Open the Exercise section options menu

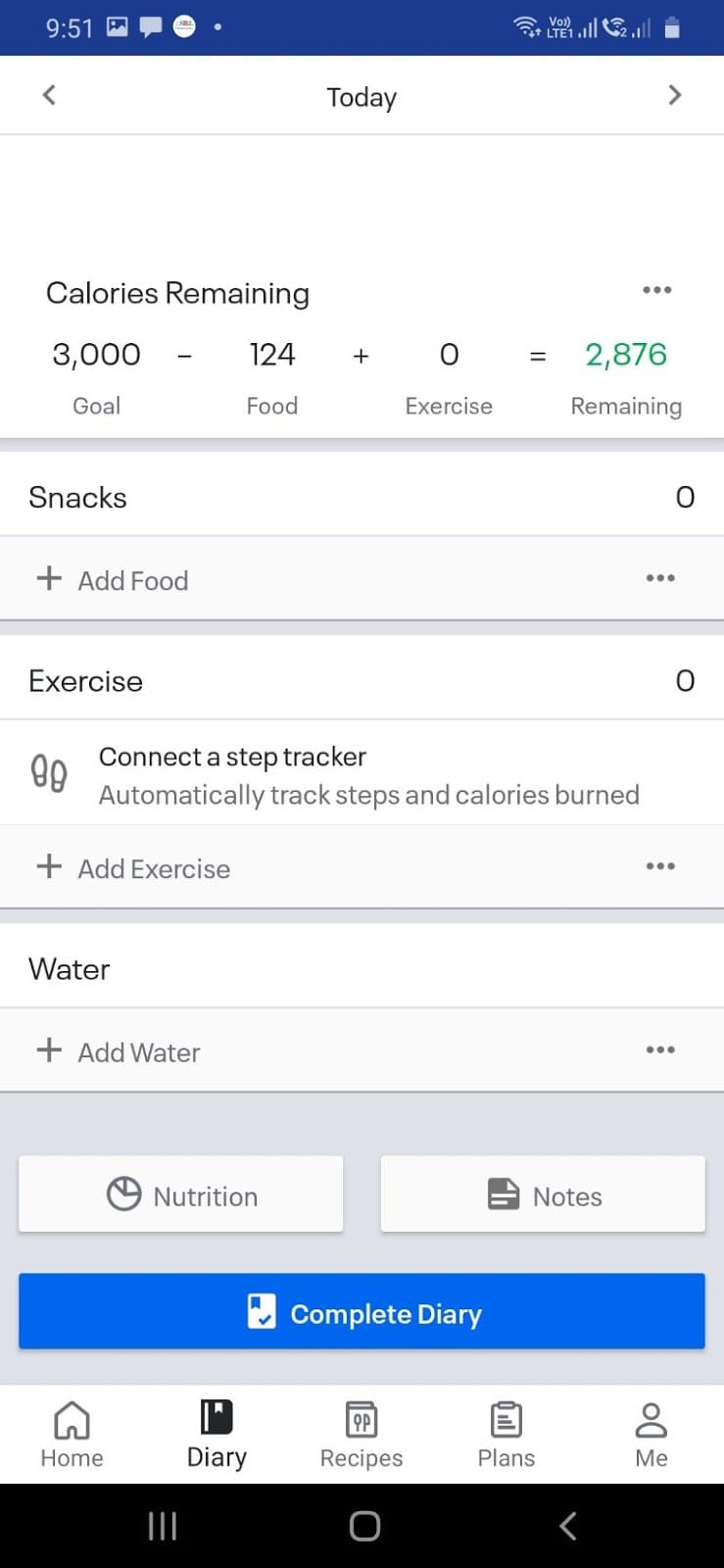pos(660,865)
